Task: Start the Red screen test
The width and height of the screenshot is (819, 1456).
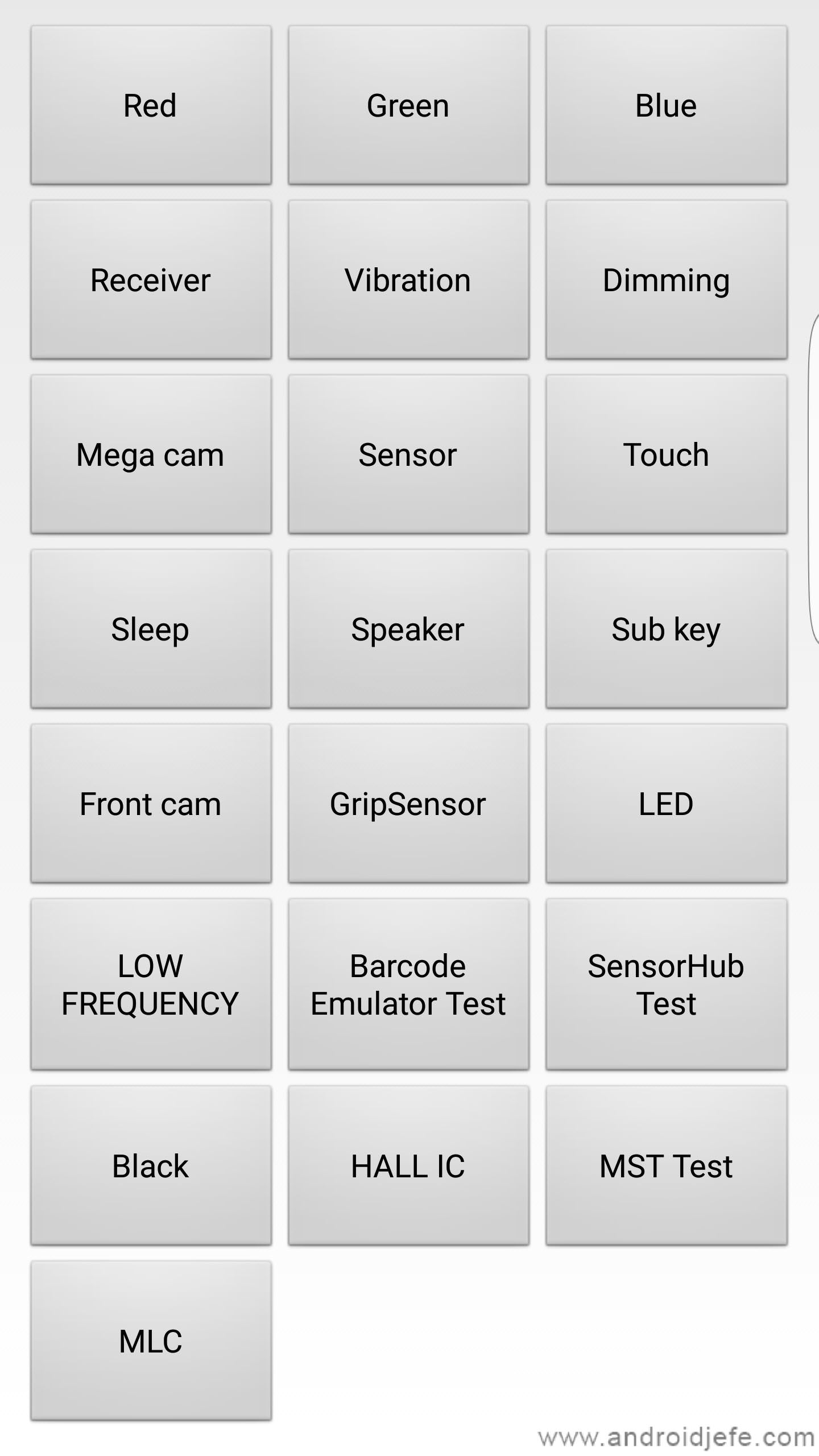Action: coord(151,106)
